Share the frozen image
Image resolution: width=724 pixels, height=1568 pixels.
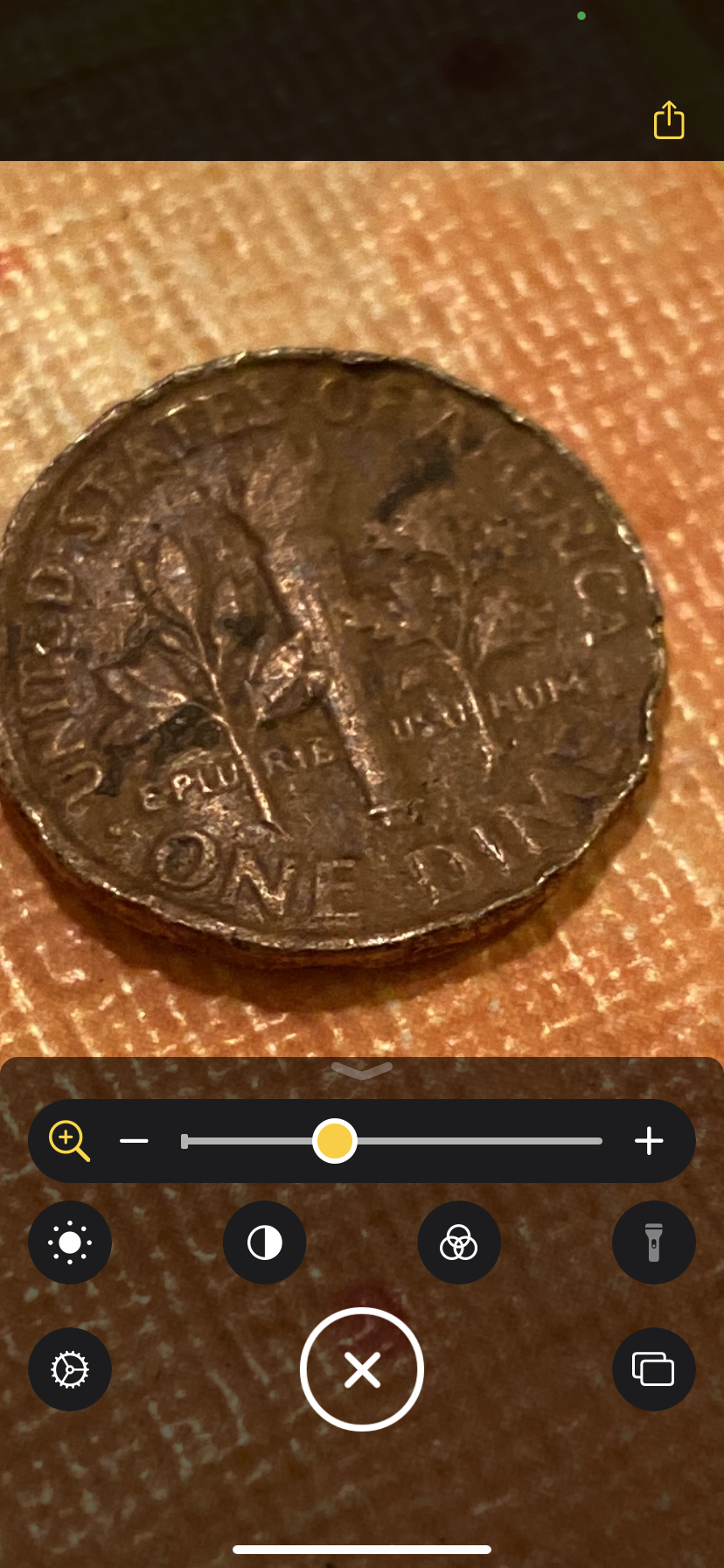[x=669, y=121]
